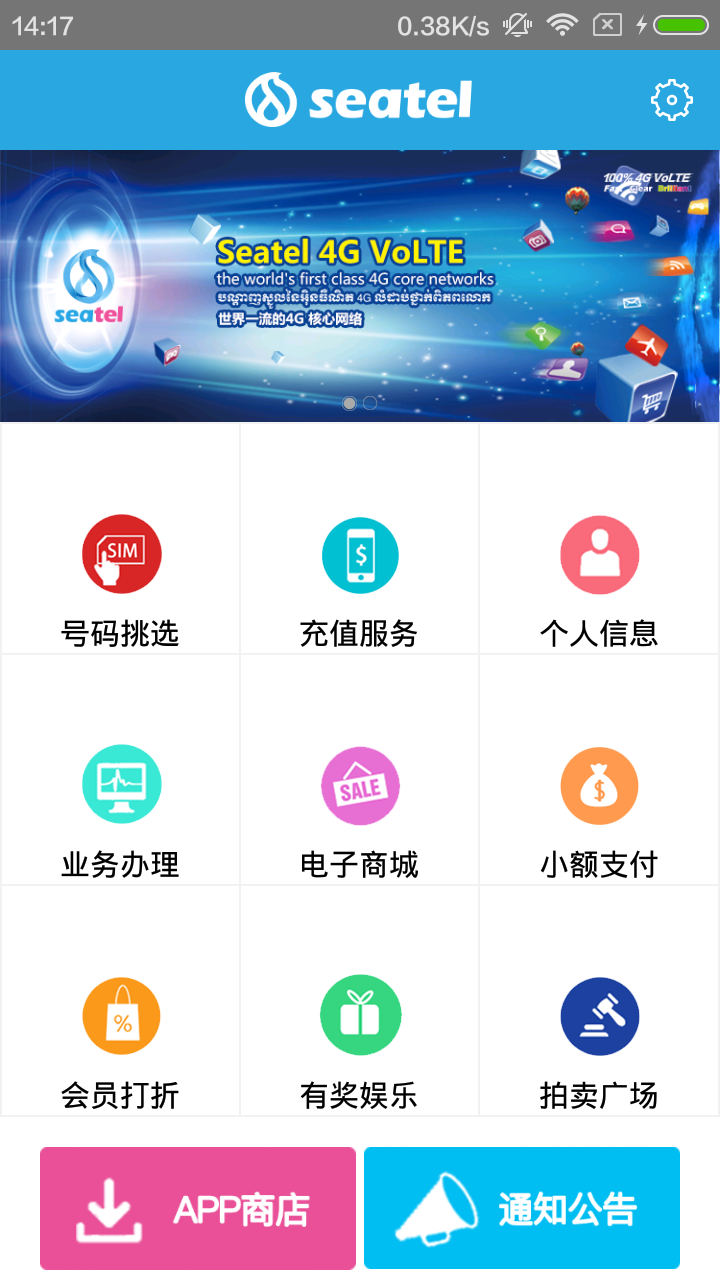720x1280 pixels.
Task: Tap the APP商店 button
Action: point(198,1208)
